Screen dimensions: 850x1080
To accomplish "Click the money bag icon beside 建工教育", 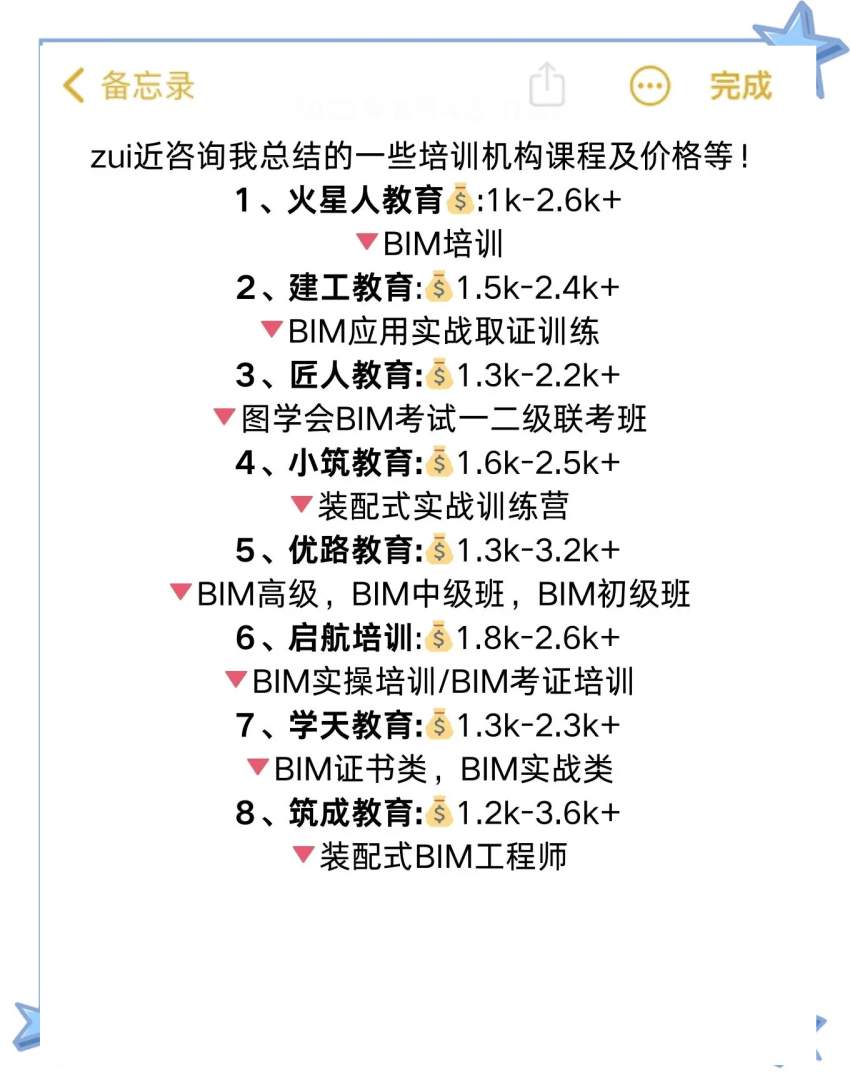I will coord(438,289).
